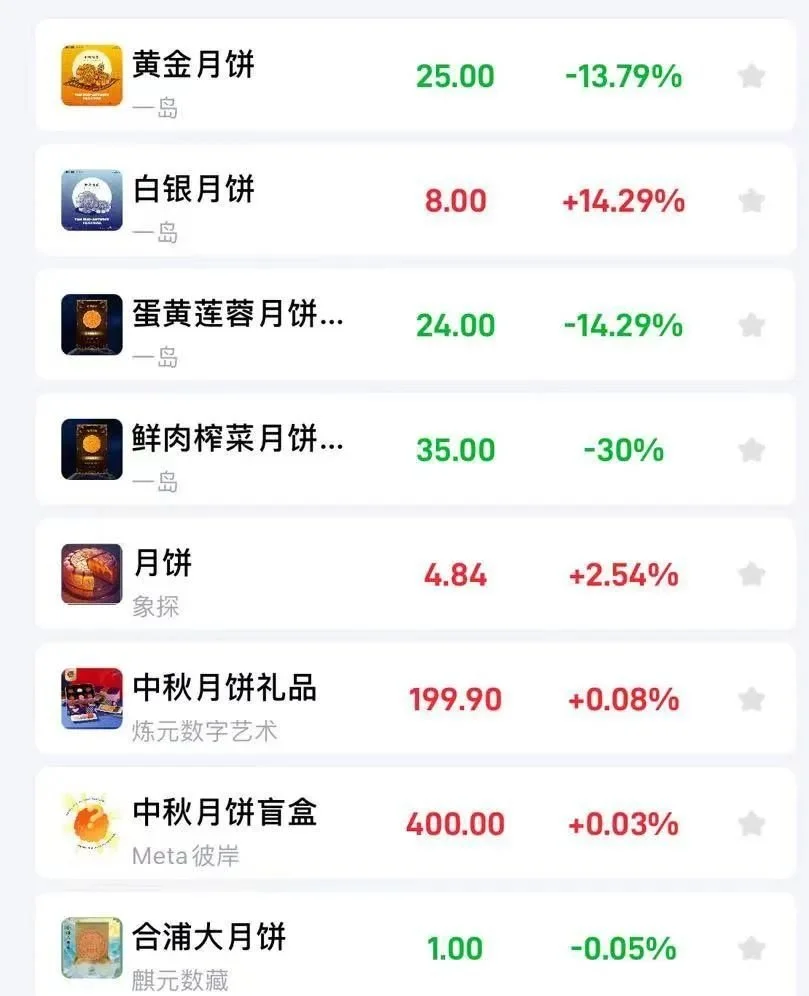Star 中秋月饼礼品 from 炼元数字艺术

click(x=751, y=699)
